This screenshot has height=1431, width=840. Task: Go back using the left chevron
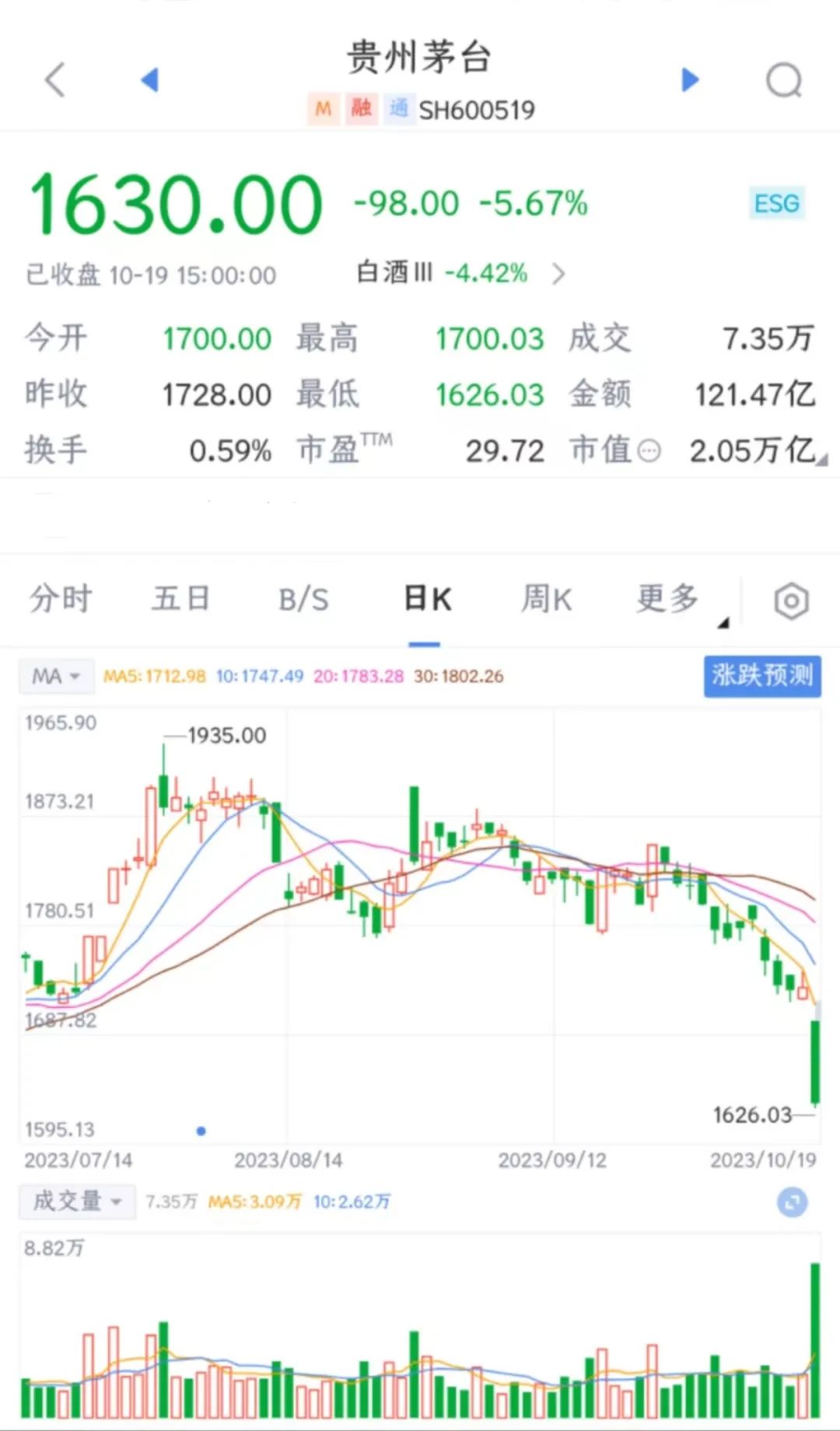pyautogui.click(x=55, y=79)
